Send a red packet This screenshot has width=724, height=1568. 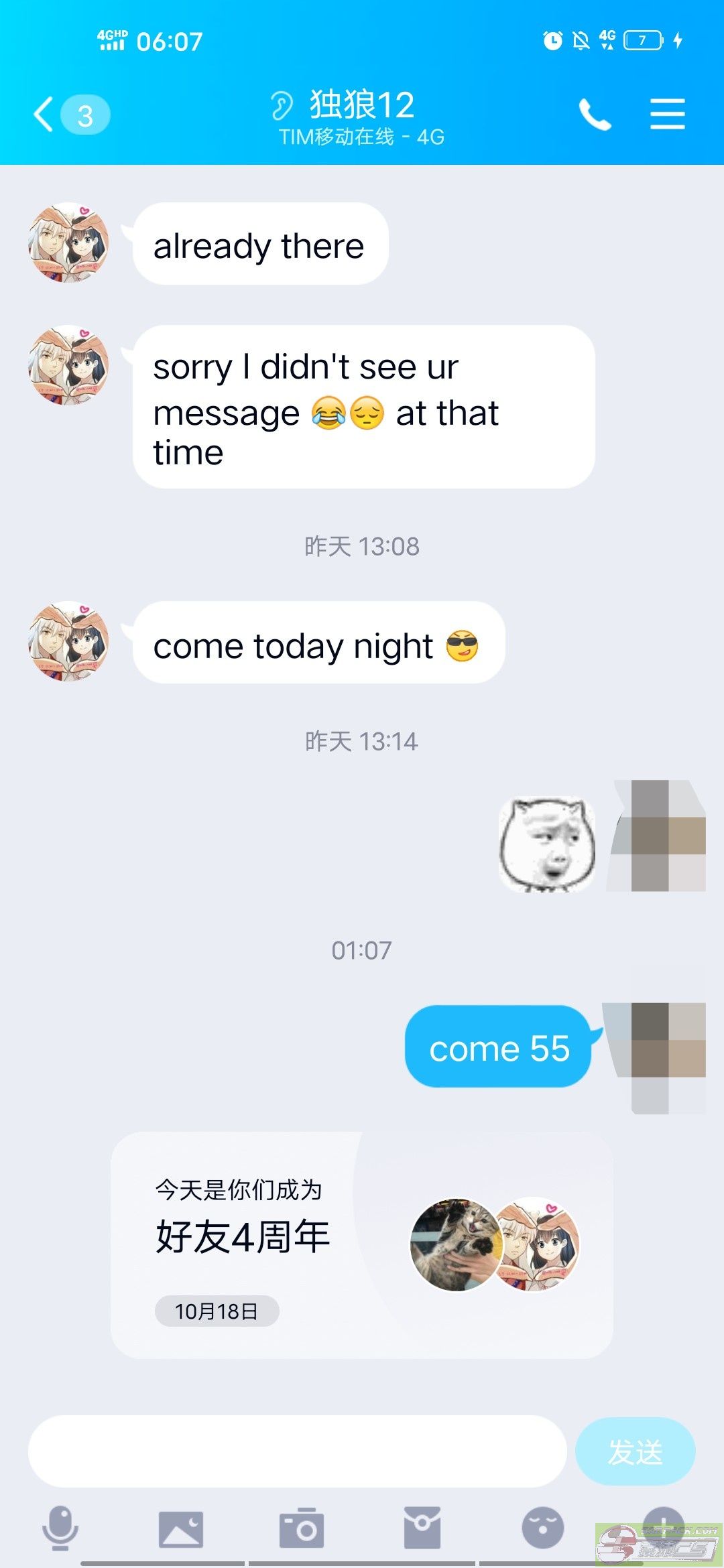[x=422, y=1529]
